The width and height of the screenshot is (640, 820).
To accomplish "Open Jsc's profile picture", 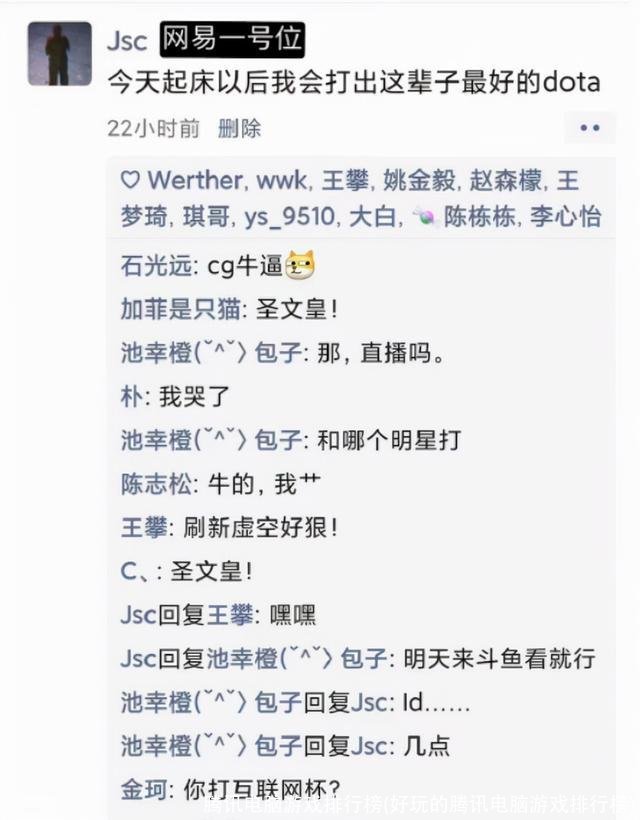I will 58,54.
